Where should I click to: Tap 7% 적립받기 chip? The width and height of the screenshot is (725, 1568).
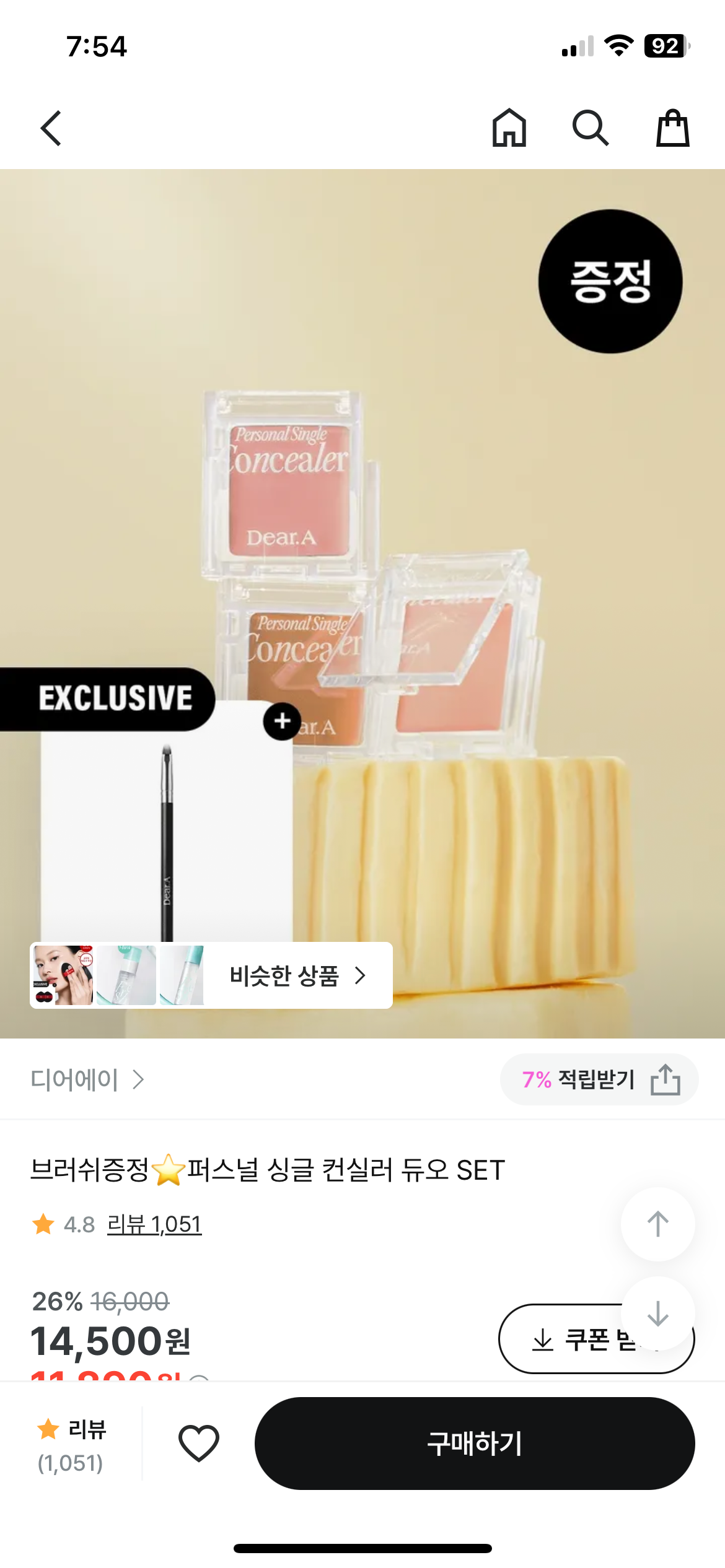pyautogui.click(x=578, y=1079)
